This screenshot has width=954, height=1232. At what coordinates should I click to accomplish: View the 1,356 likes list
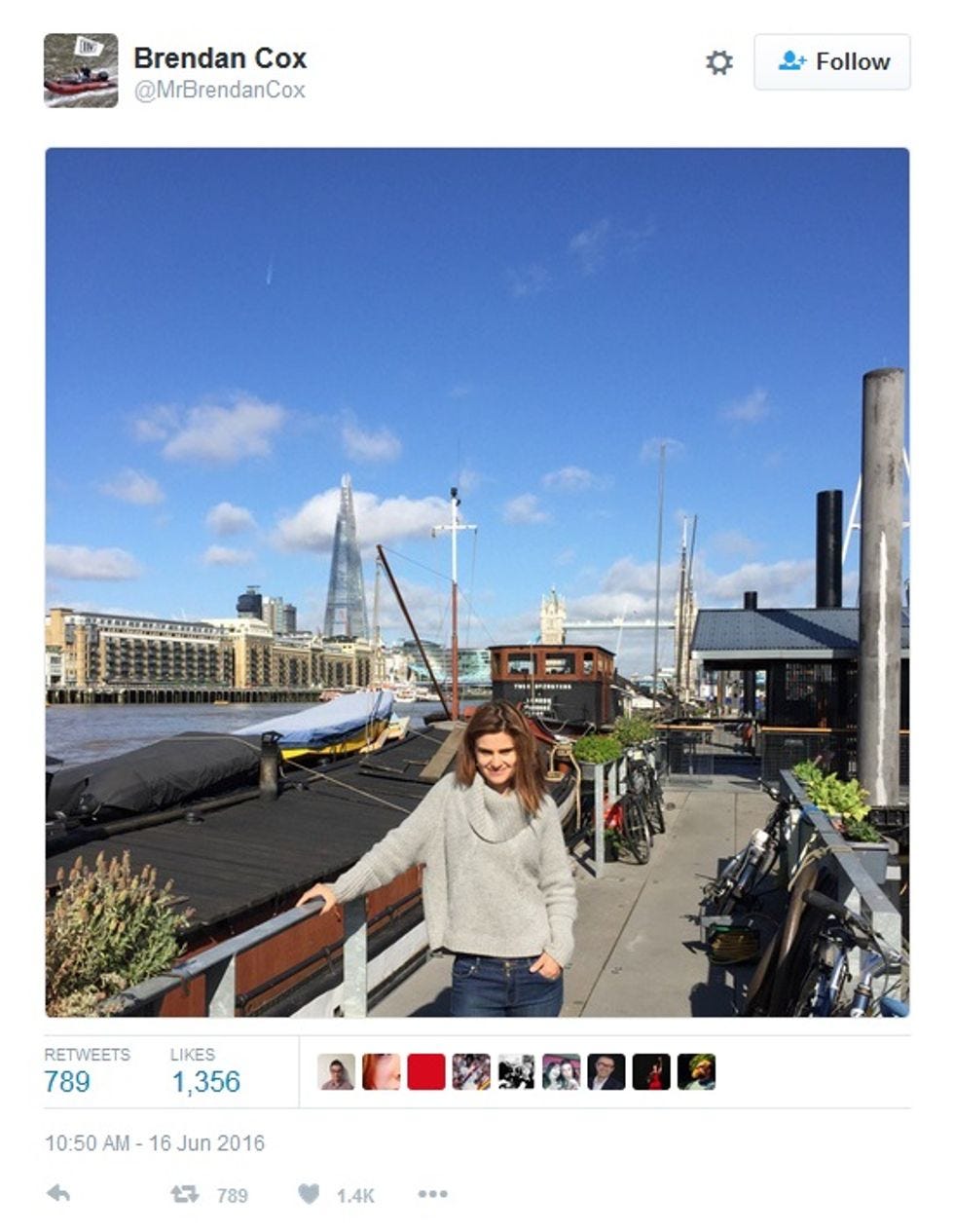tap(205, 1070)
